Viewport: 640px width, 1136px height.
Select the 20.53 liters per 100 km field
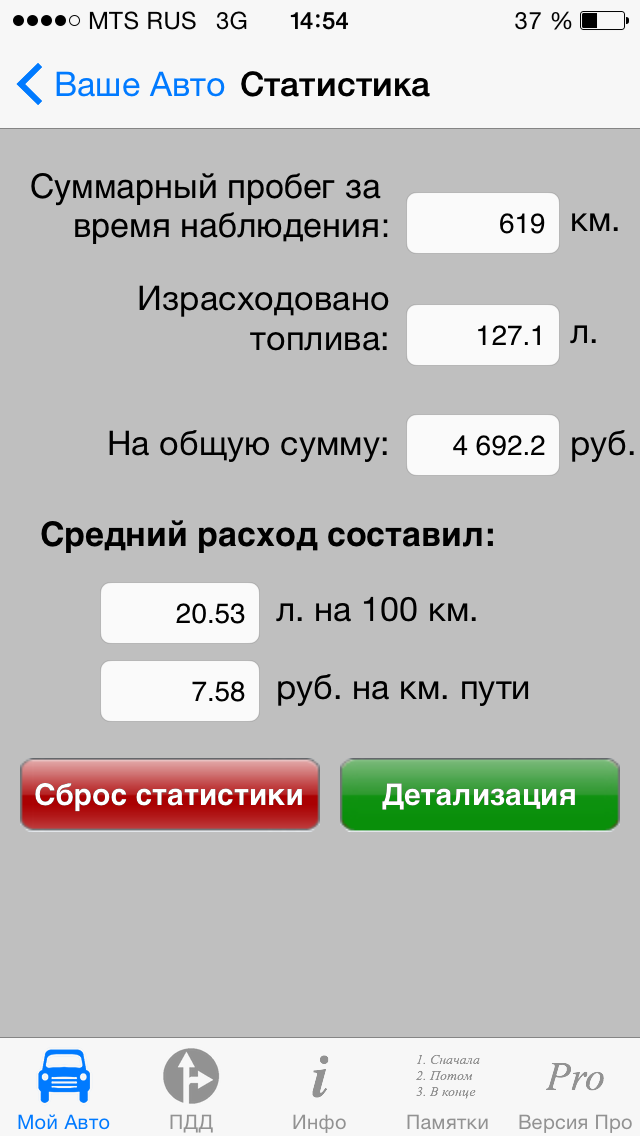[x=180, y=613]
